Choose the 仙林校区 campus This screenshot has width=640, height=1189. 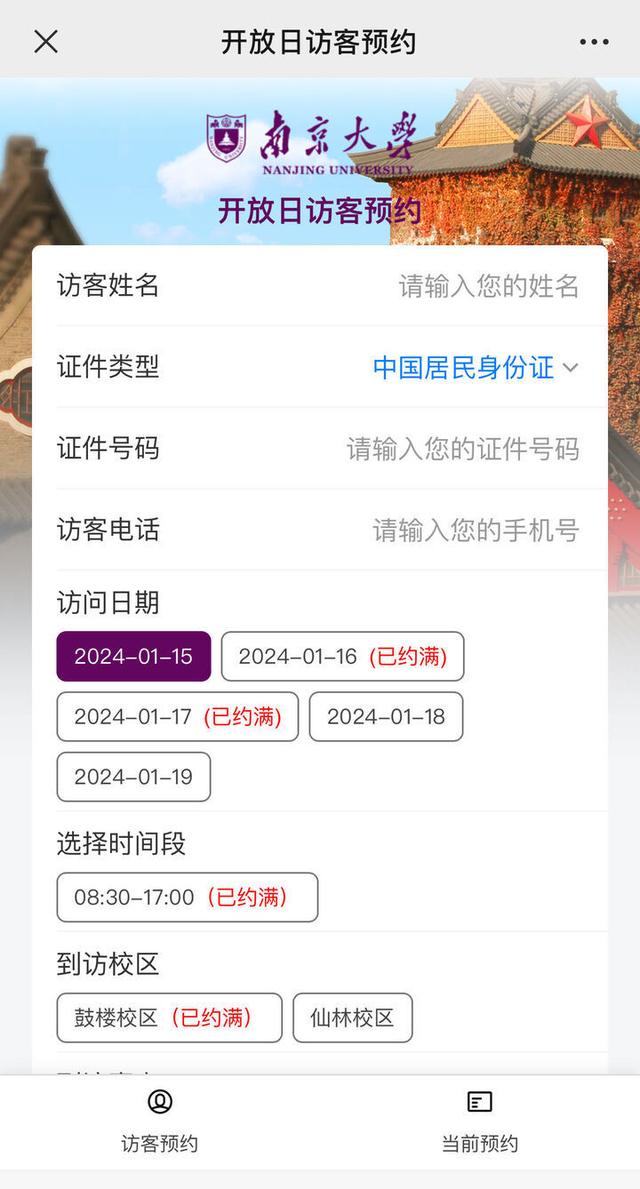pos(352,1018)
